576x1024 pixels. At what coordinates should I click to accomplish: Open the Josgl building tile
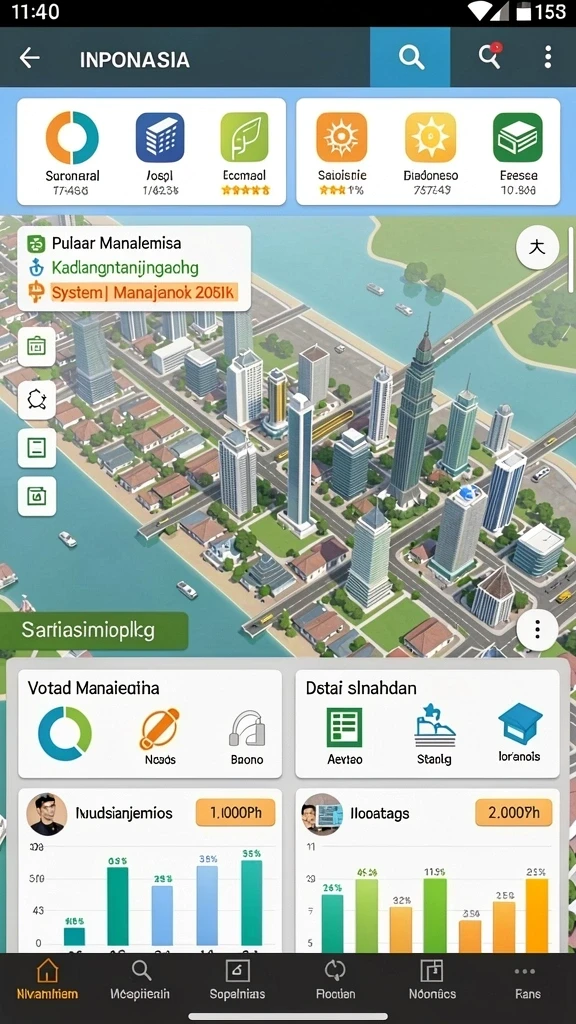point(159,153)
